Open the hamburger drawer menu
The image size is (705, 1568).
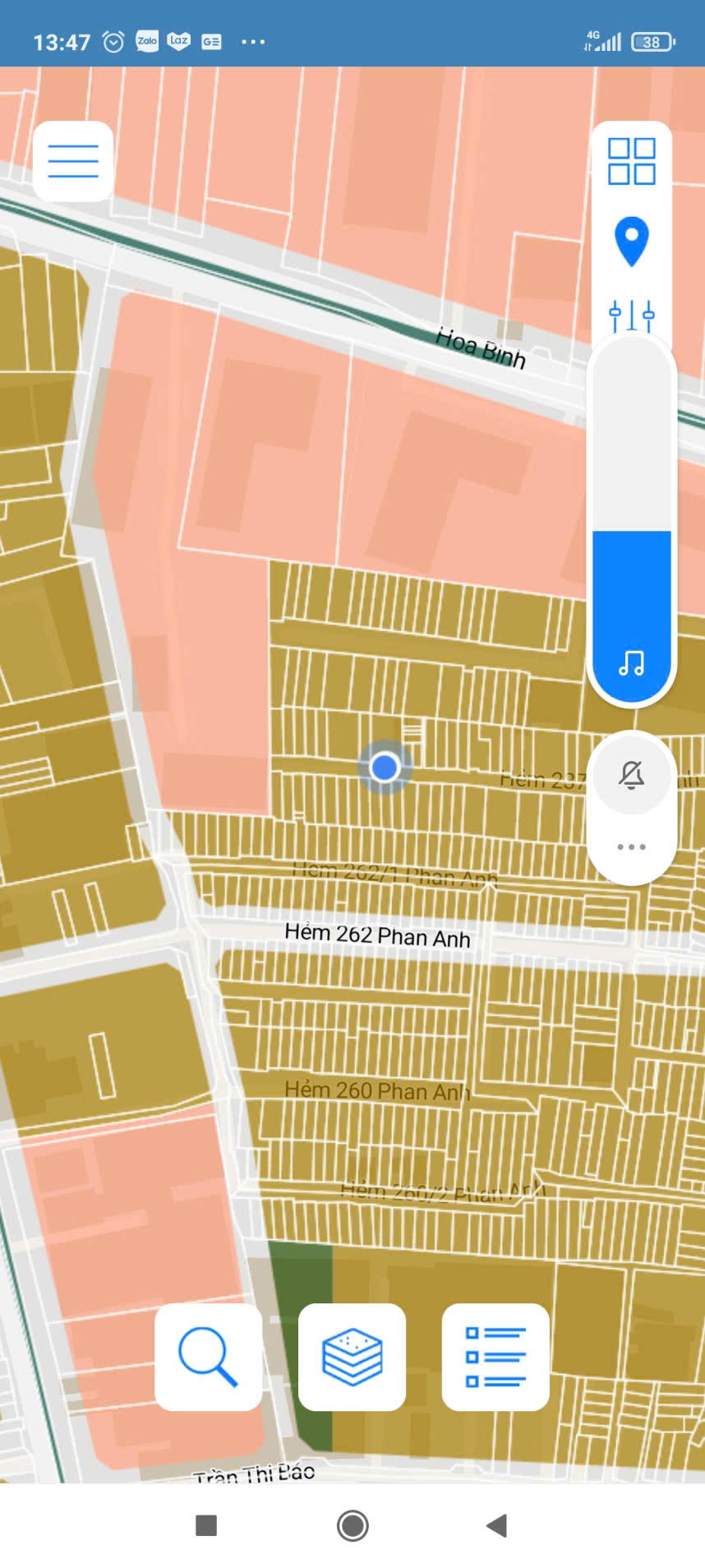click(73, 161)
